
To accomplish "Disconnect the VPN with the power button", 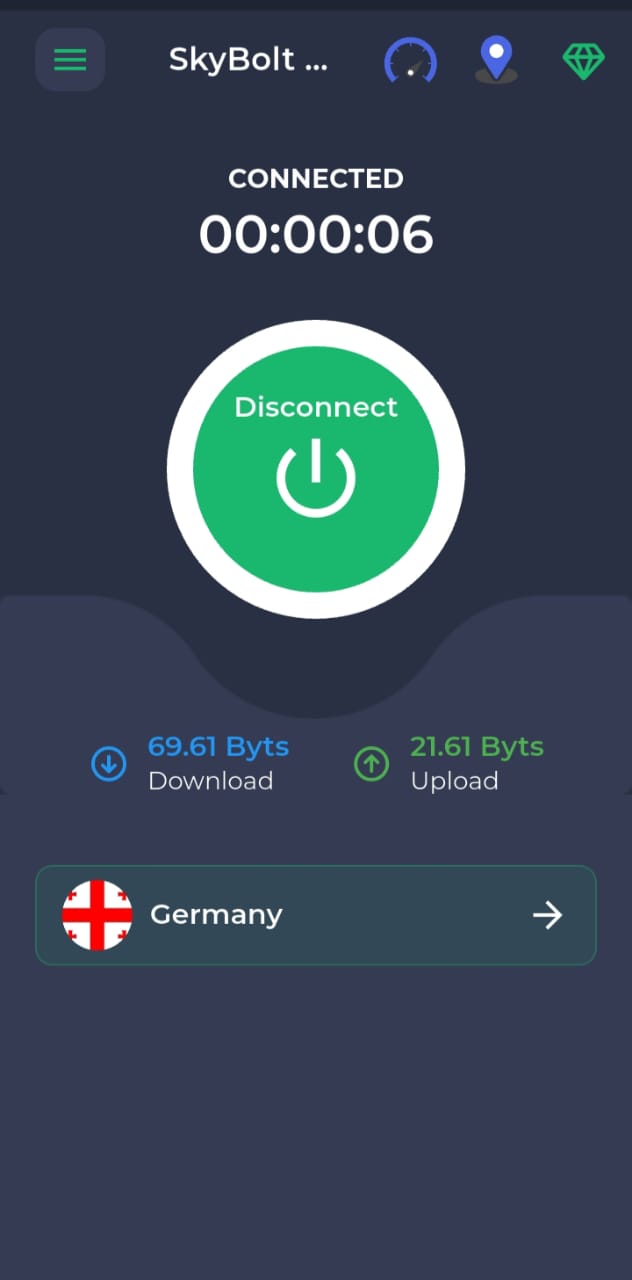I will [x=316, y=469].
